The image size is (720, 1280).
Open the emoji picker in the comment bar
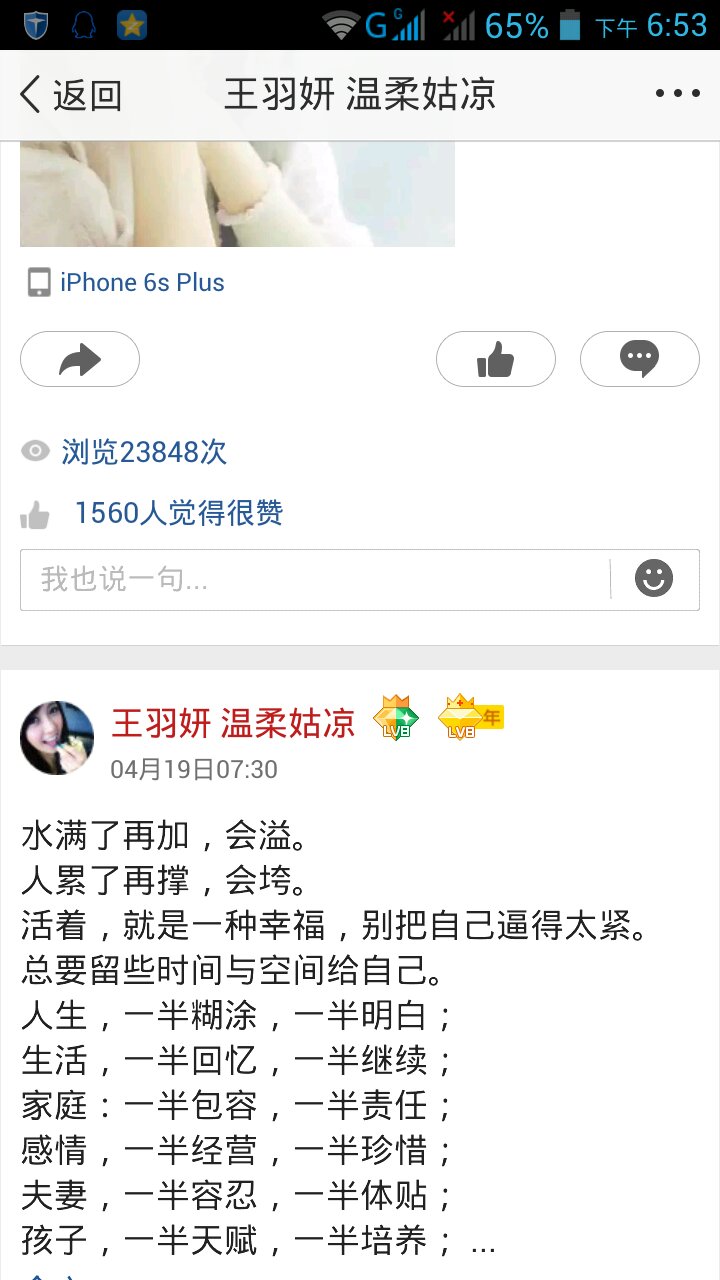pyautogui.click(x=654, y=578)
